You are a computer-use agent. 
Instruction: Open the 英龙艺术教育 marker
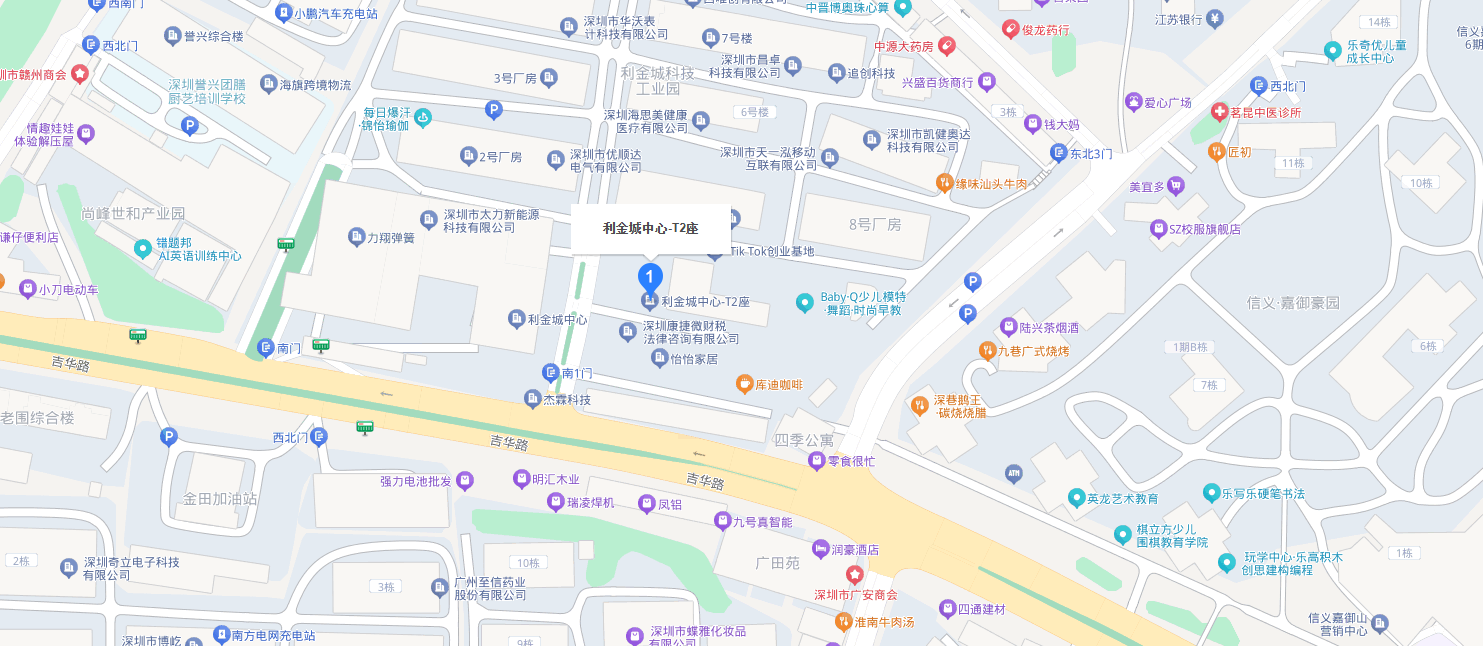pyautogui.click(x=1076, y=497)
